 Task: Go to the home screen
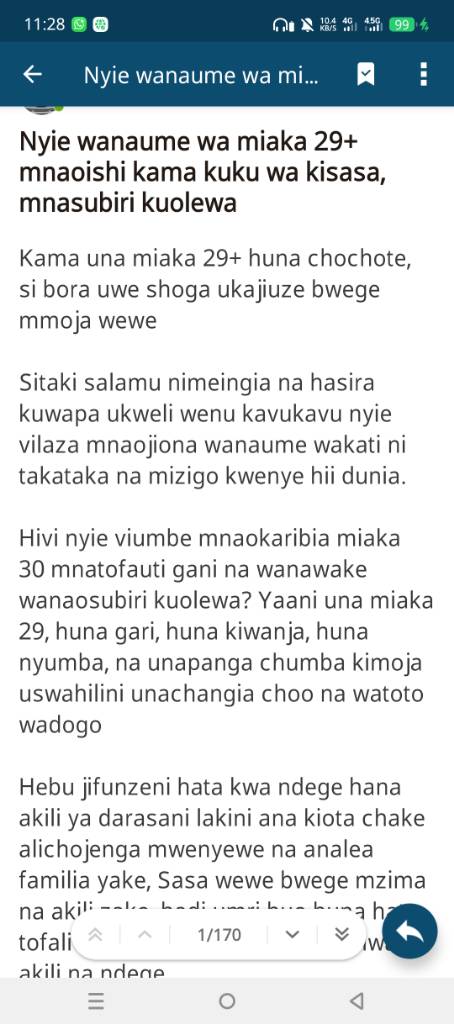(227, 1000)
